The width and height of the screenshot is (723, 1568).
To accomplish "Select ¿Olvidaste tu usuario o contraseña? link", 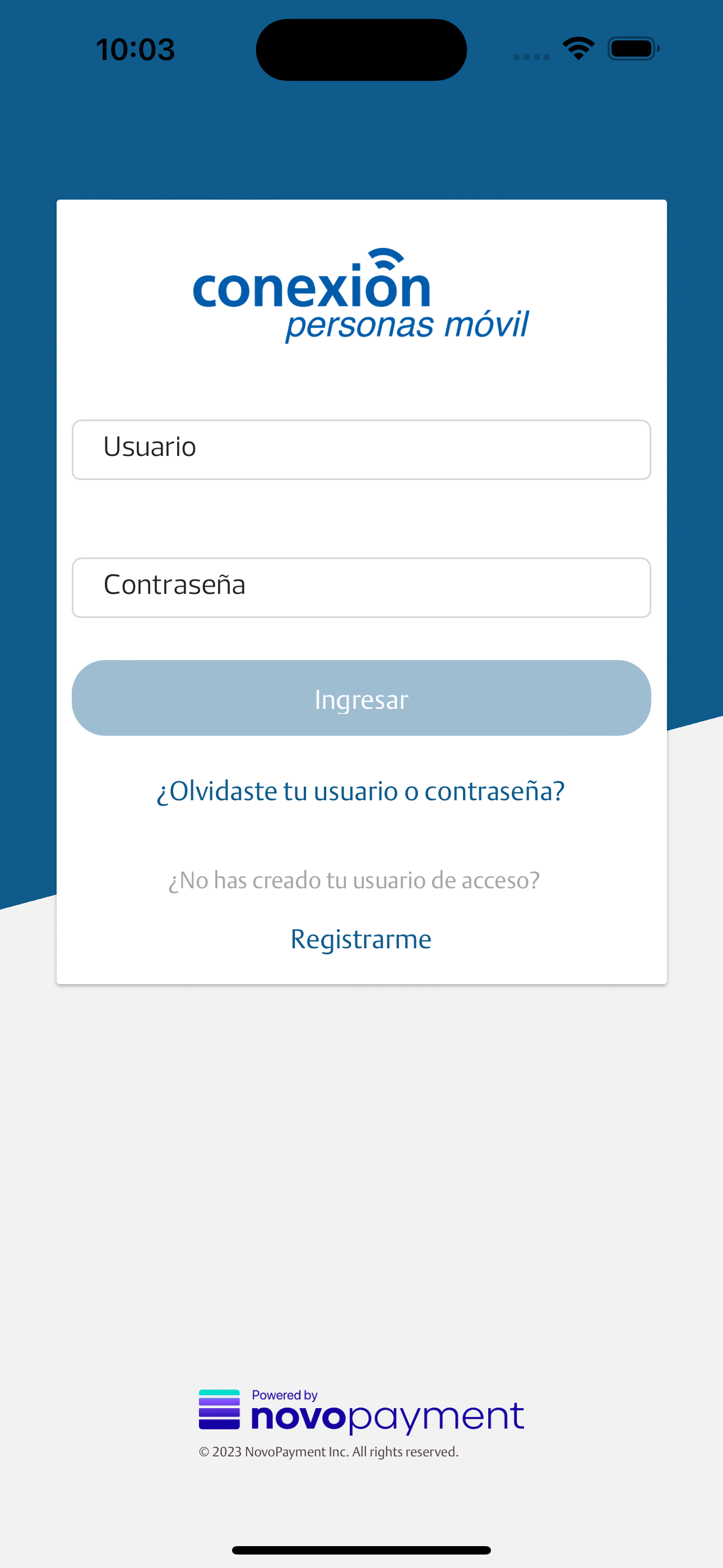I will (361, 790).
